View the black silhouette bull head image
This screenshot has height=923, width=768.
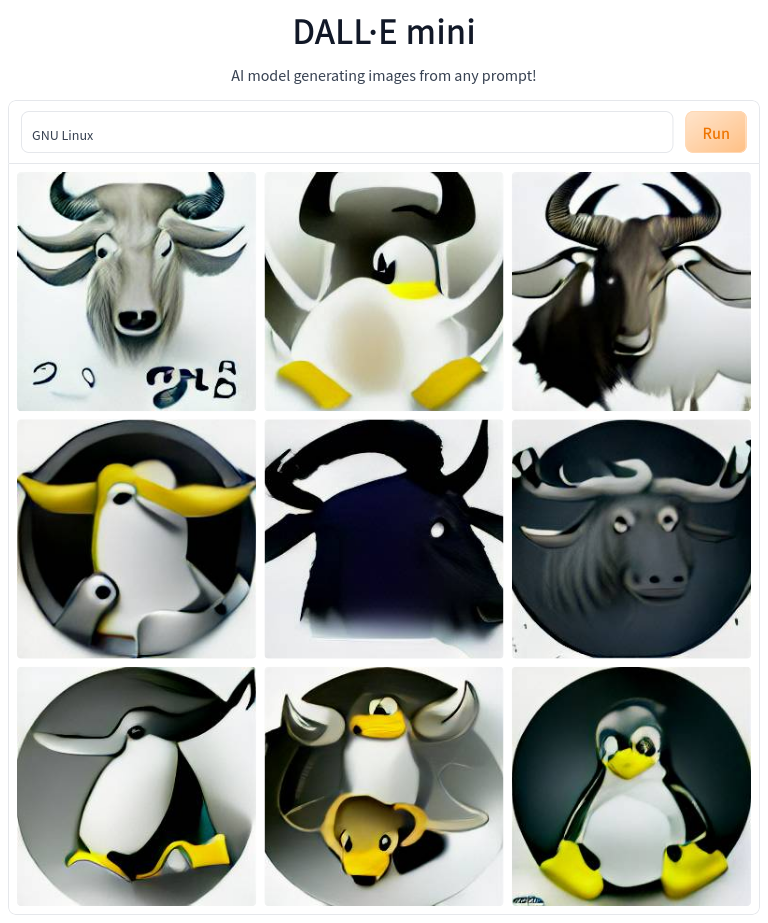384,539
